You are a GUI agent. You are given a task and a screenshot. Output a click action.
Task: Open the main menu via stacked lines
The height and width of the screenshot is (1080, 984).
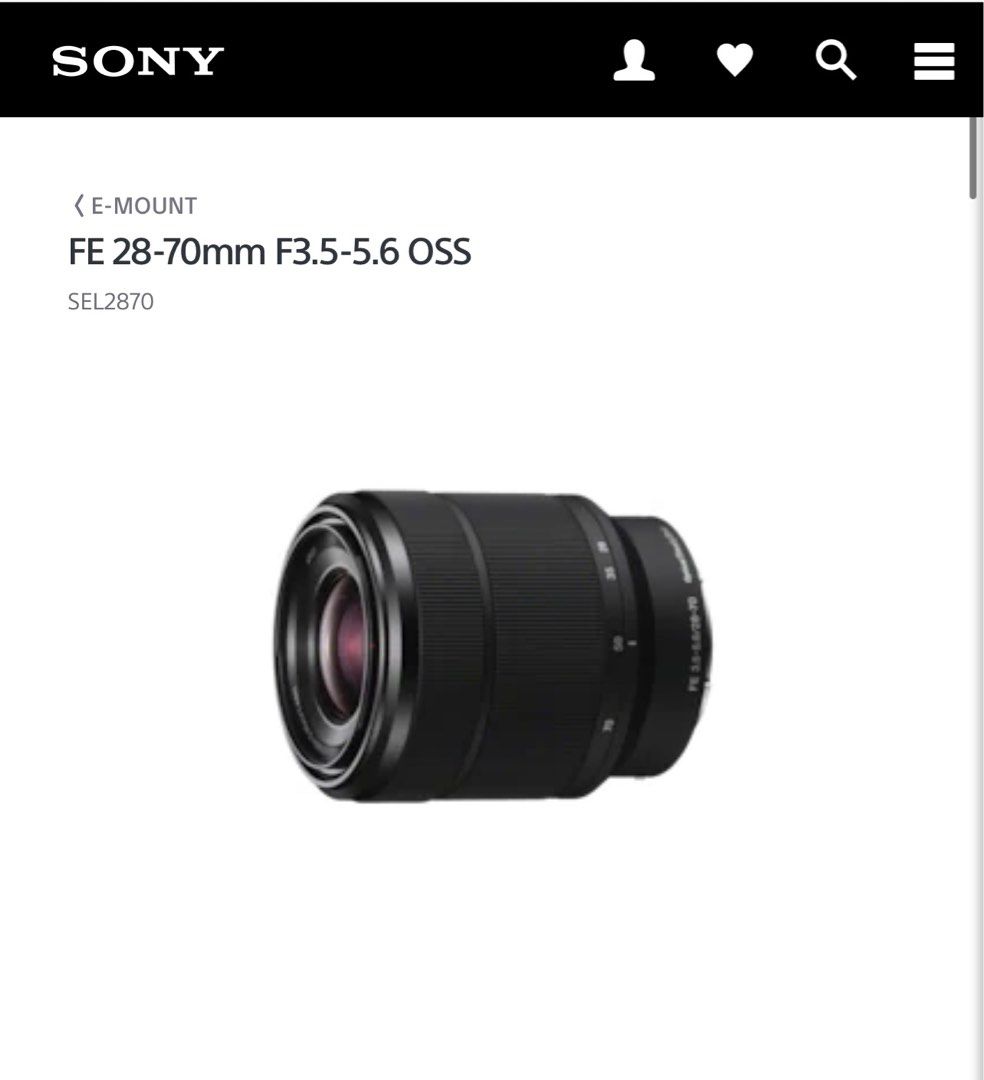tap(934, 61)
